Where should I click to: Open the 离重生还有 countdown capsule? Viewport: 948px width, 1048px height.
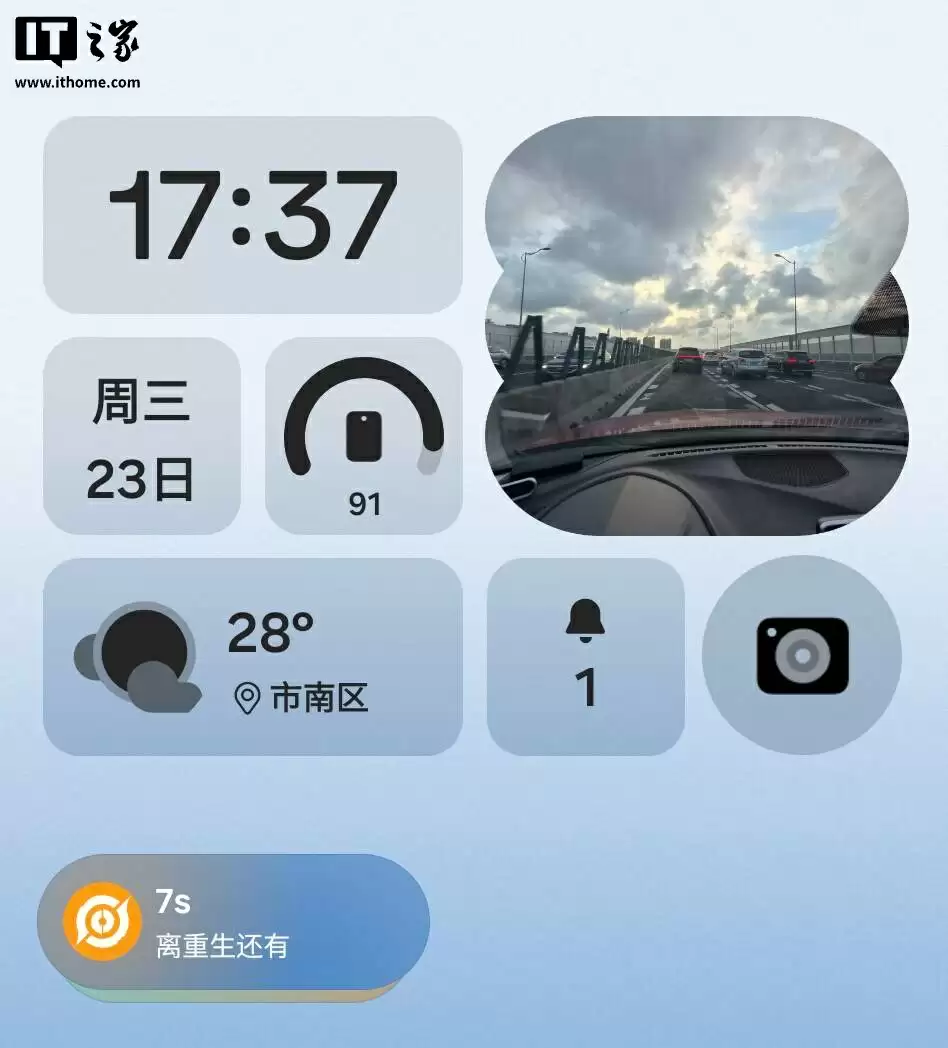click(233, 922)
